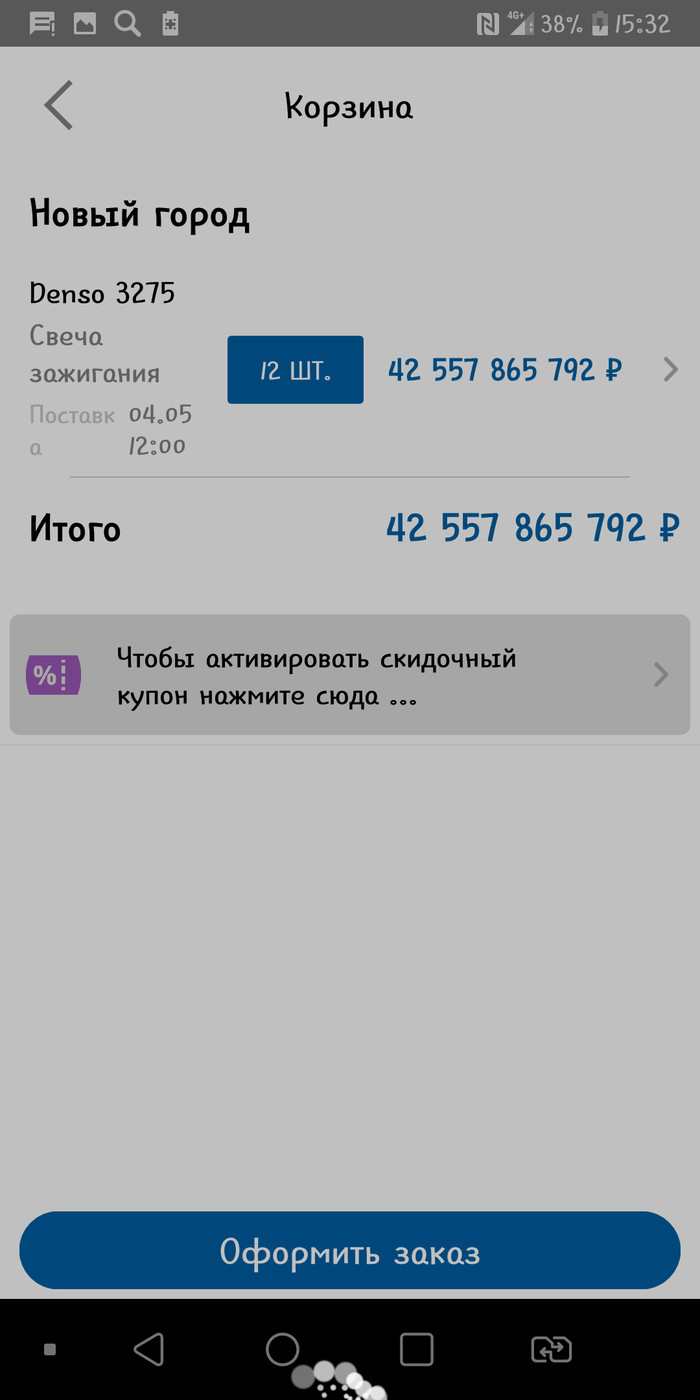This screenshot has height=1400, width=700.
Task: Activate the discount coupon banner
Action: (350, 675)
